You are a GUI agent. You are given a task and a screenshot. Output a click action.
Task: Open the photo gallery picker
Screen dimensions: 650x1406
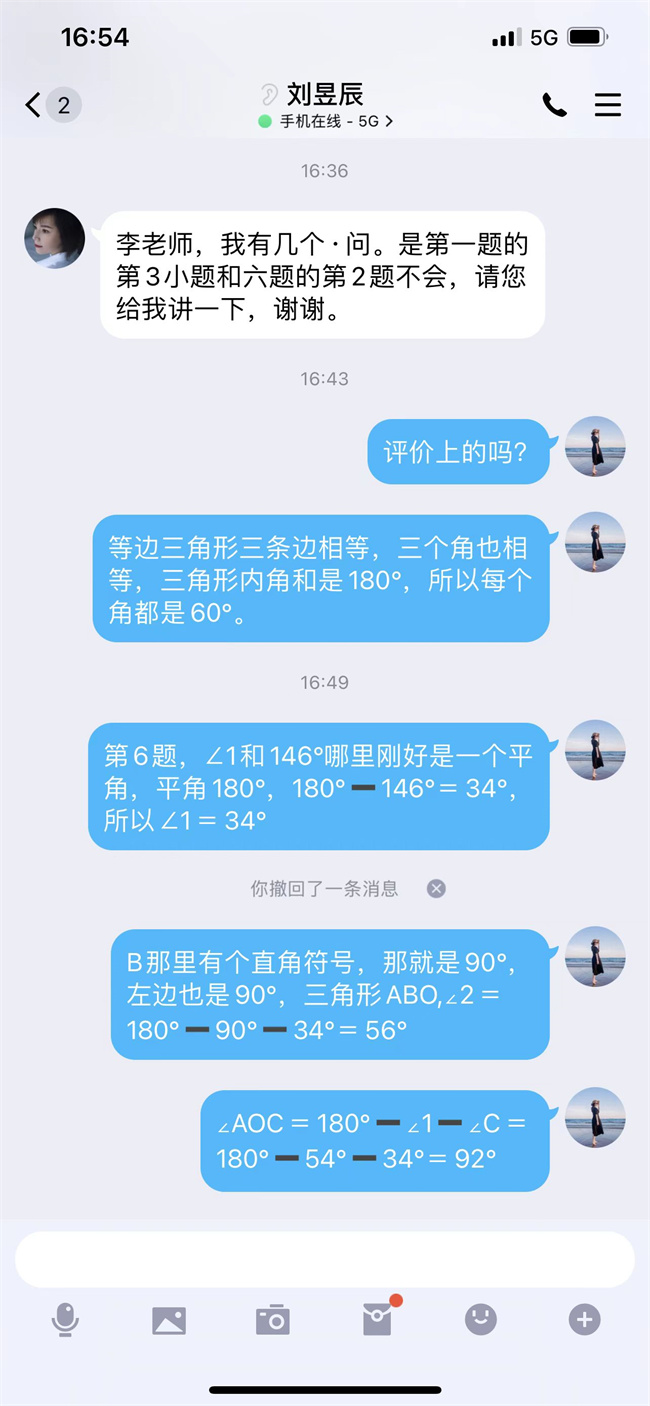pyautogui.click(x=169, y=1320)
